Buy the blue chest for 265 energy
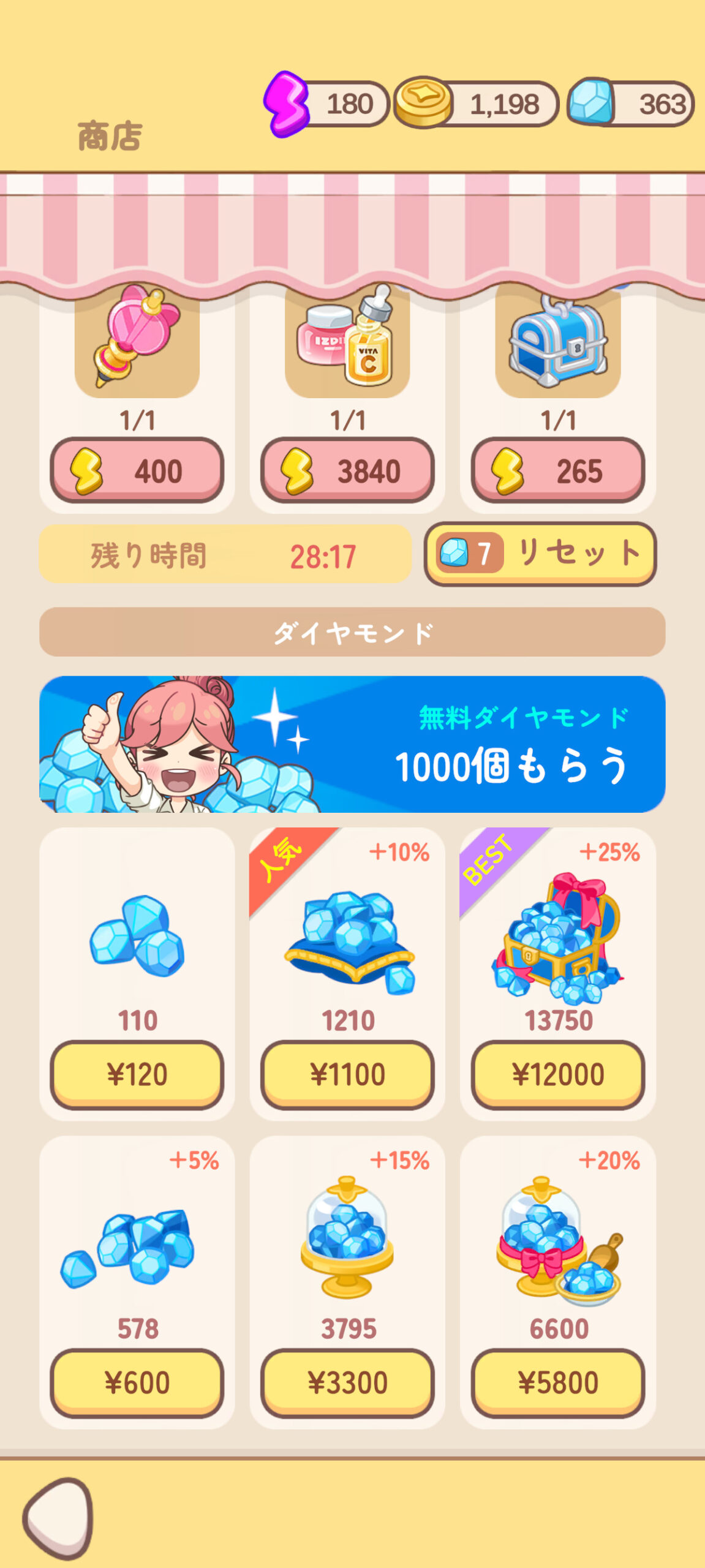This screenshot has height=1568, width=705. 557,470
